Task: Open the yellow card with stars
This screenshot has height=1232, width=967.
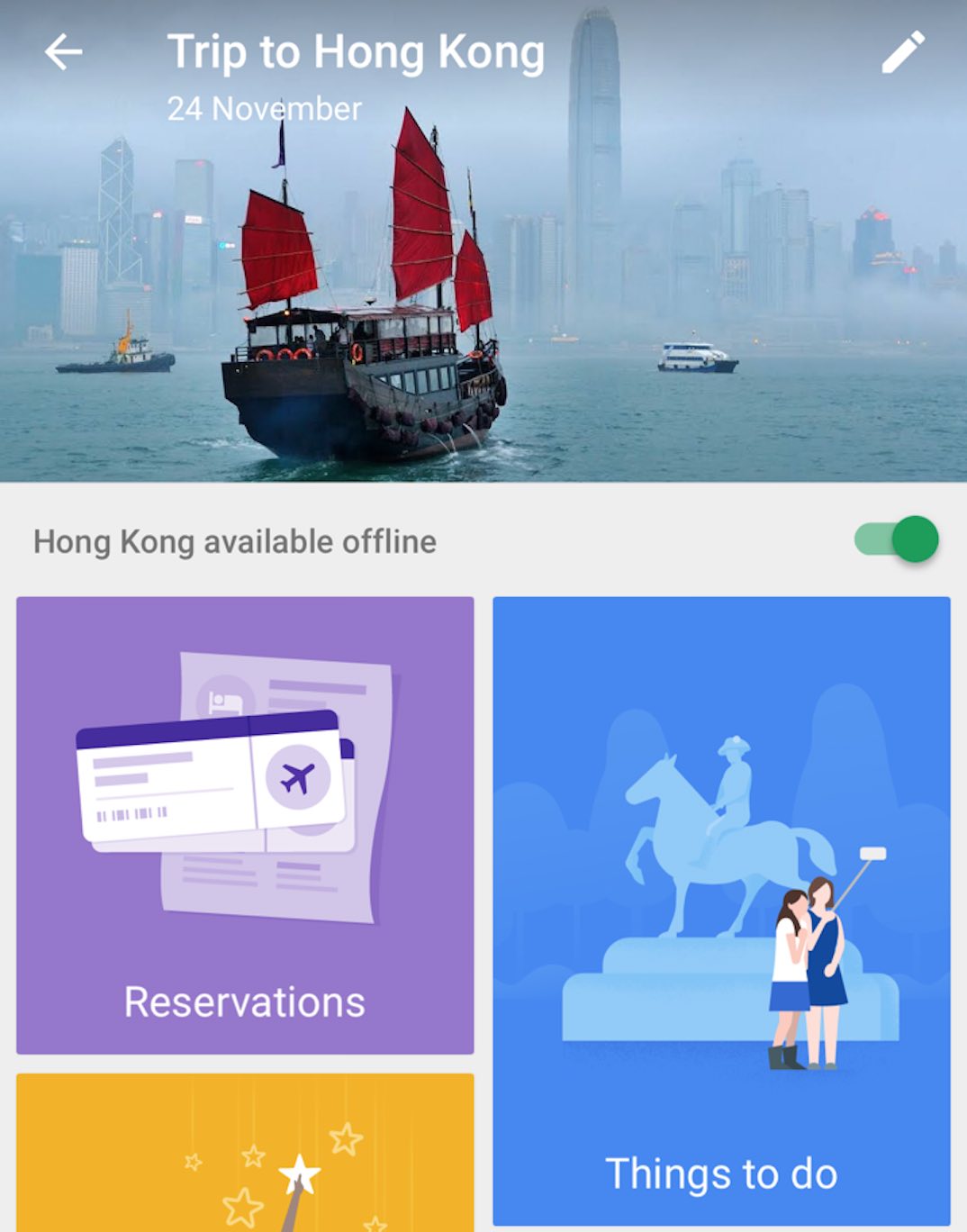Action: (x=245, y=1153)
